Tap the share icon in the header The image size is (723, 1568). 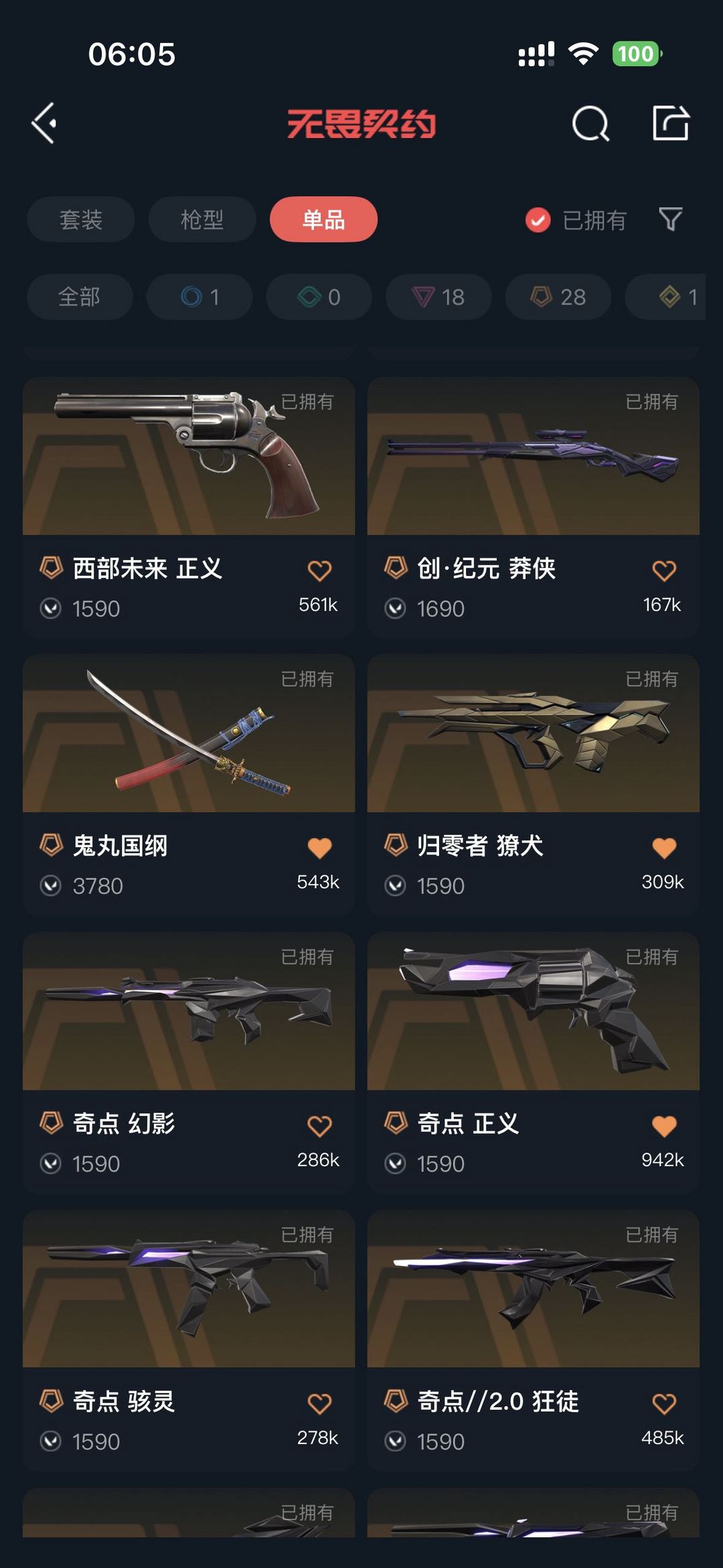coord(671,123)
